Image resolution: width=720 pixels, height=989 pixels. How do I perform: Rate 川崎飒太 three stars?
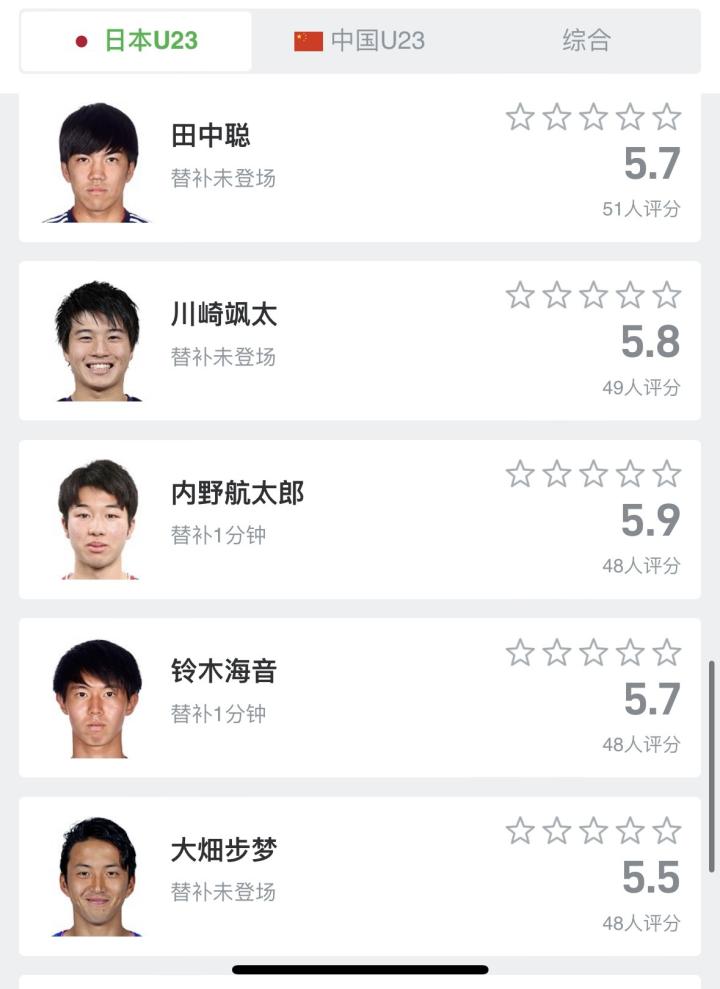coord(594,296)
